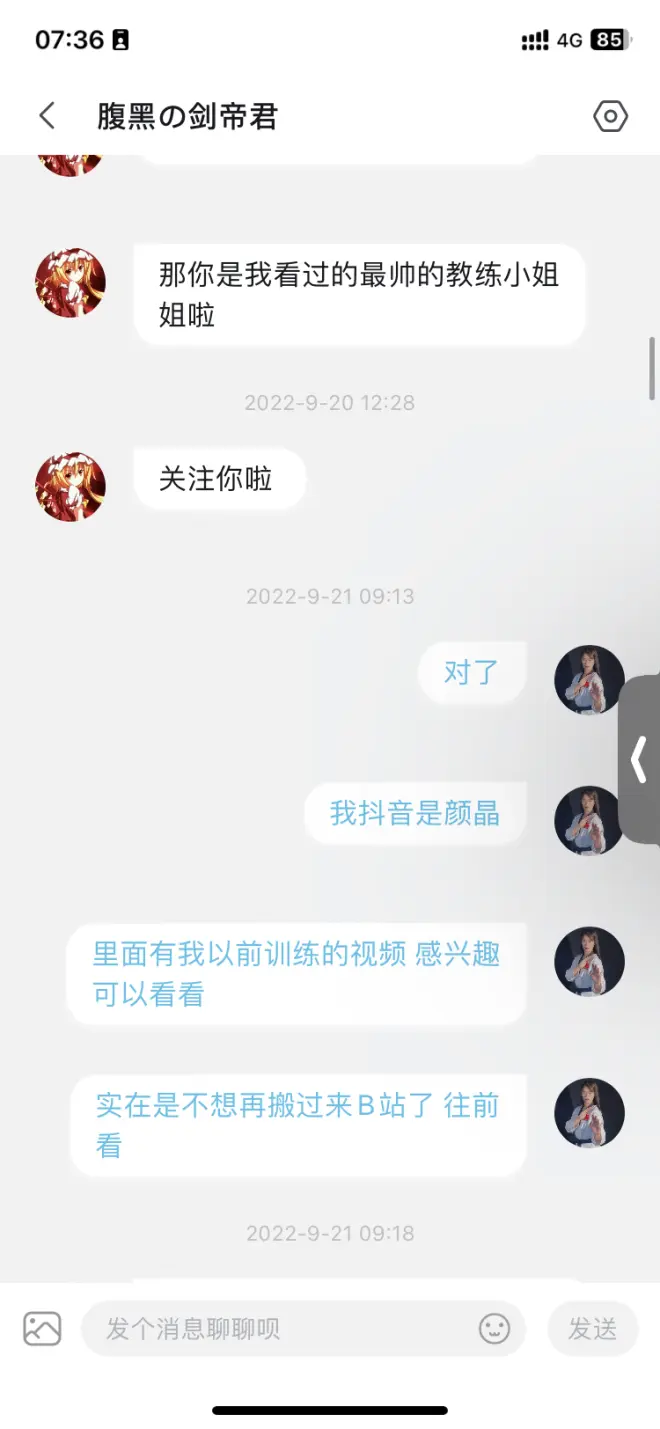Image resolution: width=660 pixels, height=1429 pixels.
Task: Open the image picker icon
Action: pos(42,1328)
